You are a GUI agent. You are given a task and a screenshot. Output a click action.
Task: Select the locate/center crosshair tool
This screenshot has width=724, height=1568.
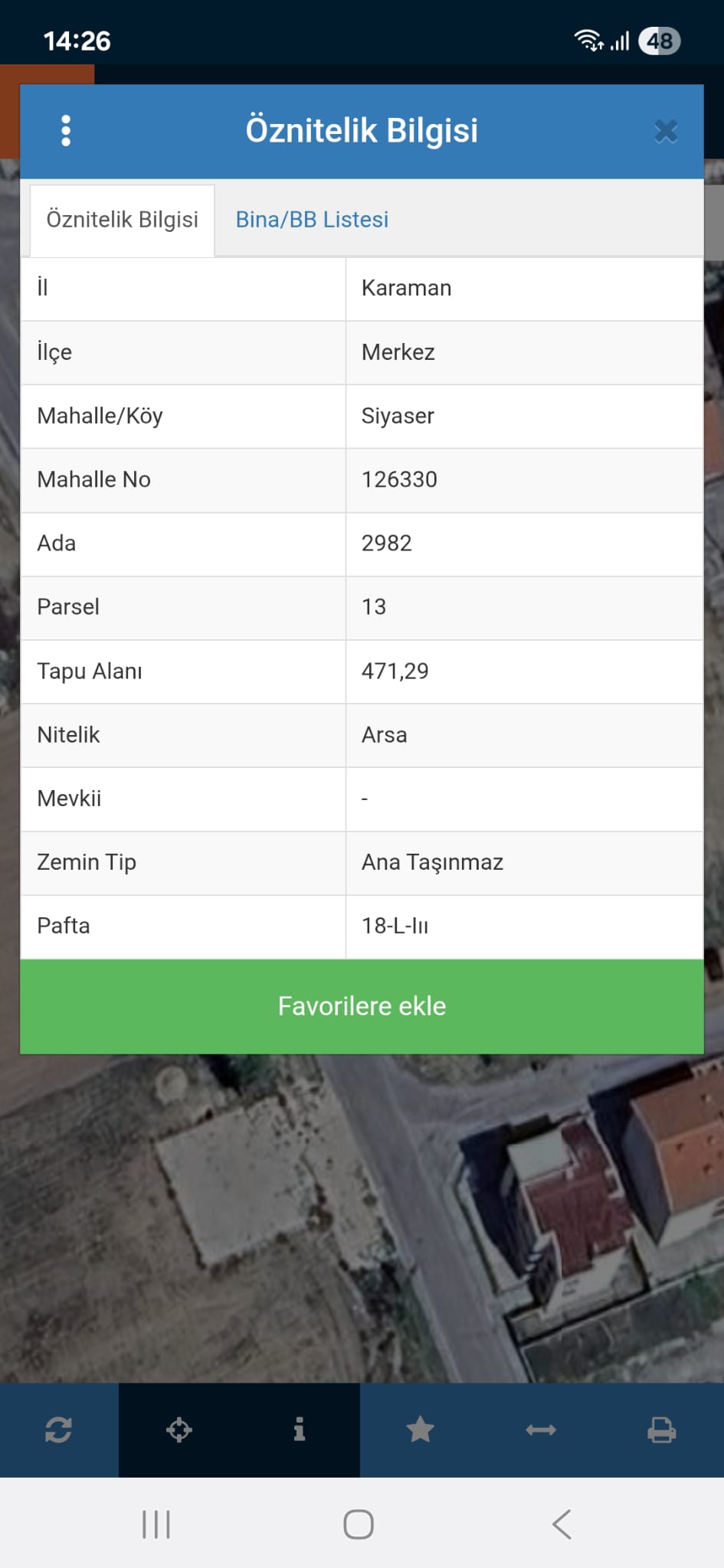180,1429
